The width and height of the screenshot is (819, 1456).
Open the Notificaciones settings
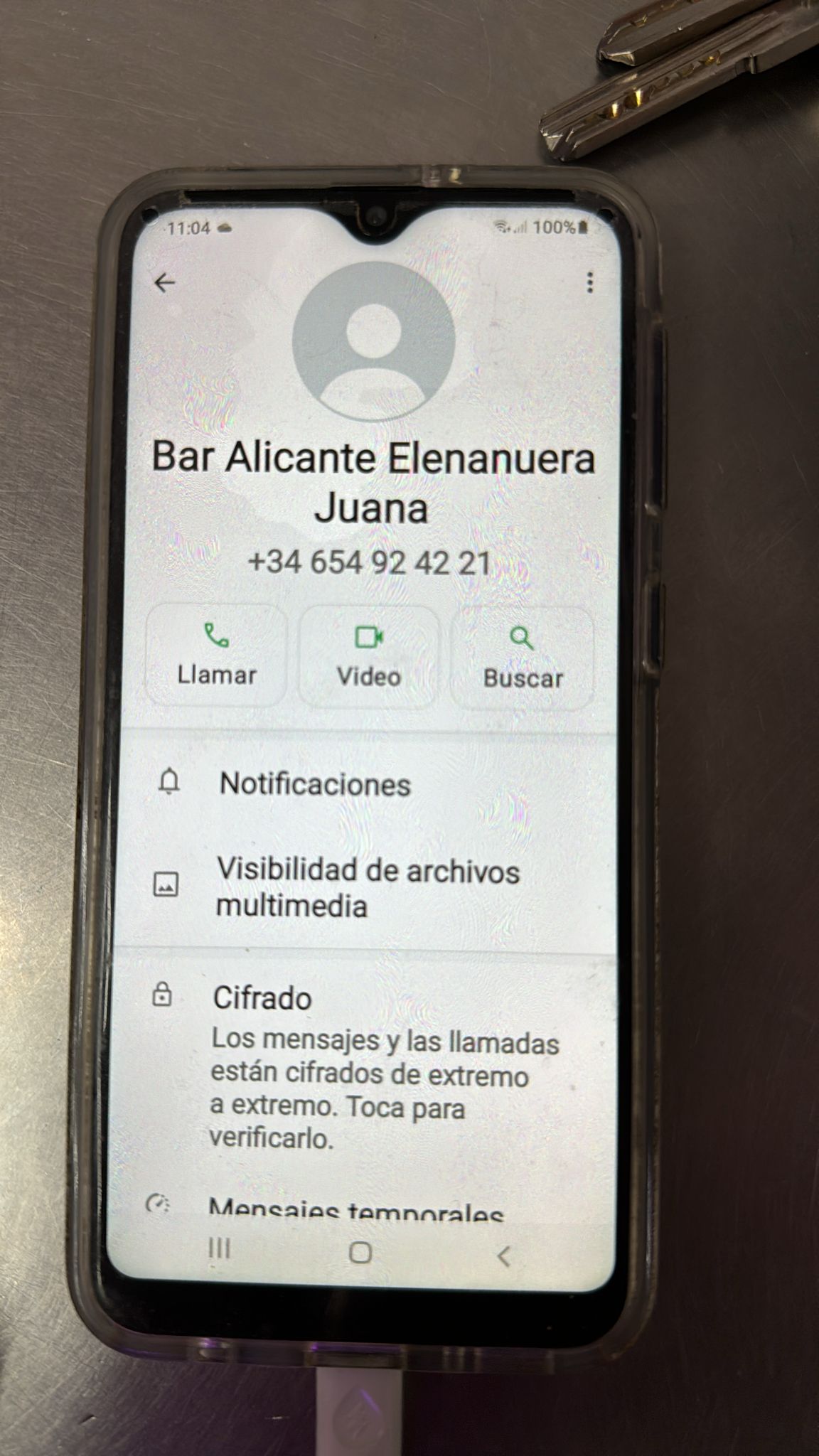coord(315,784)
